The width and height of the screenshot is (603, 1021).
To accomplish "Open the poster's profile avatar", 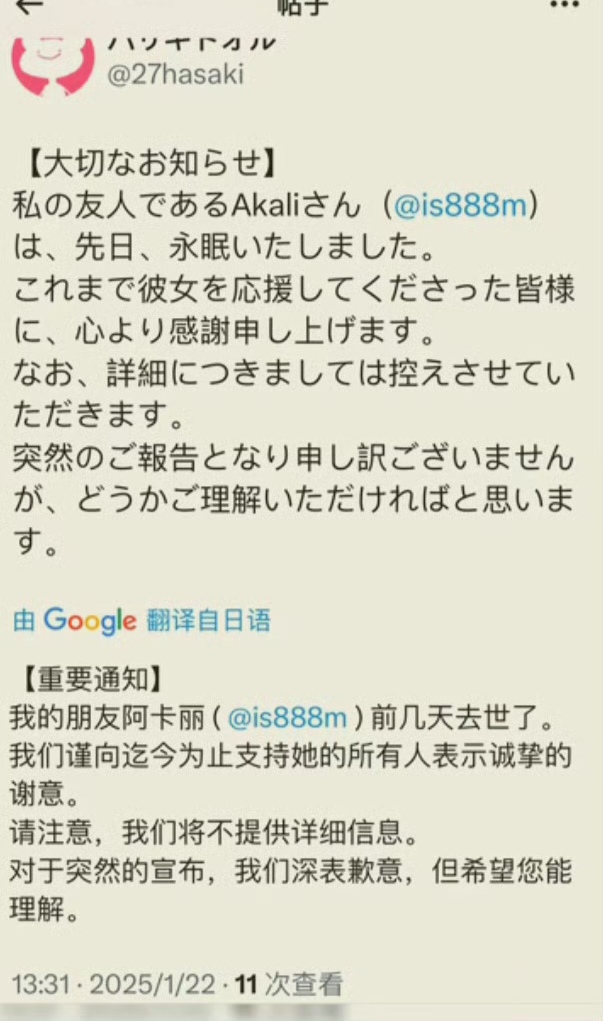I will point(53,63).
